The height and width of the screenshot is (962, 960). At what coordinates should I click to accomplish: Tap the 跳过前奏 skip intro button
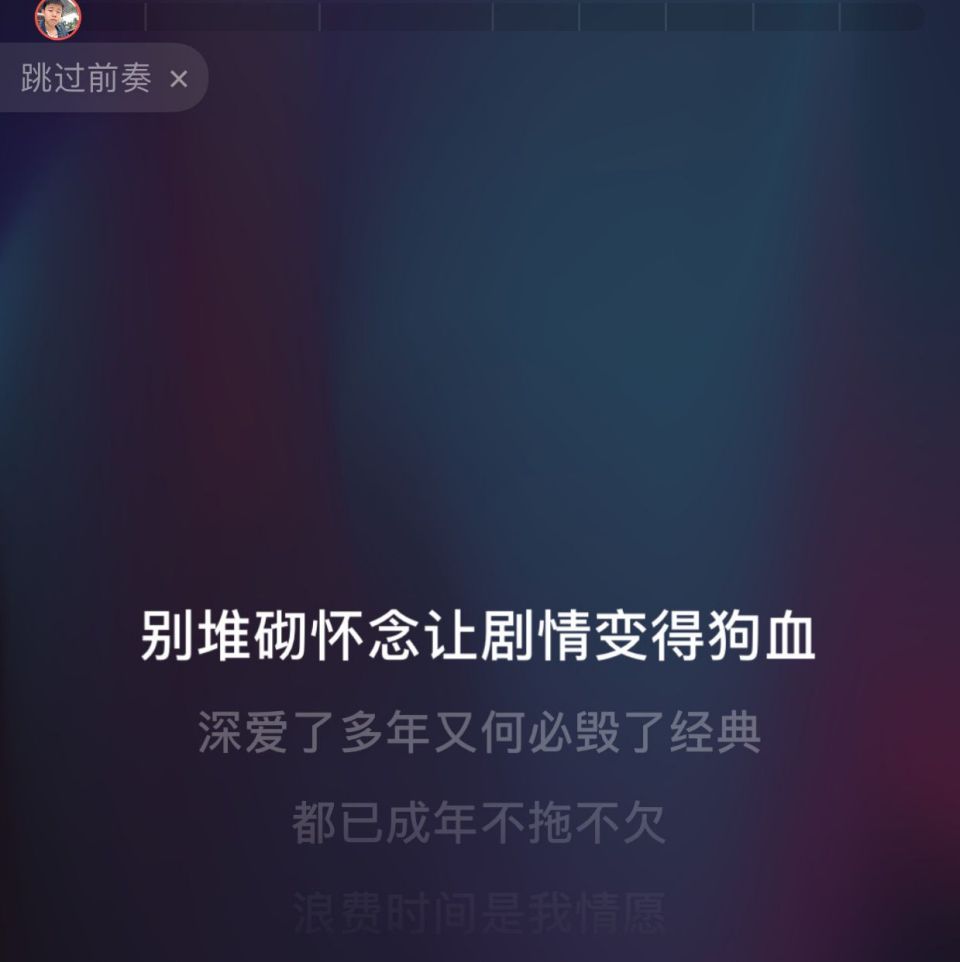click(86, 79)
